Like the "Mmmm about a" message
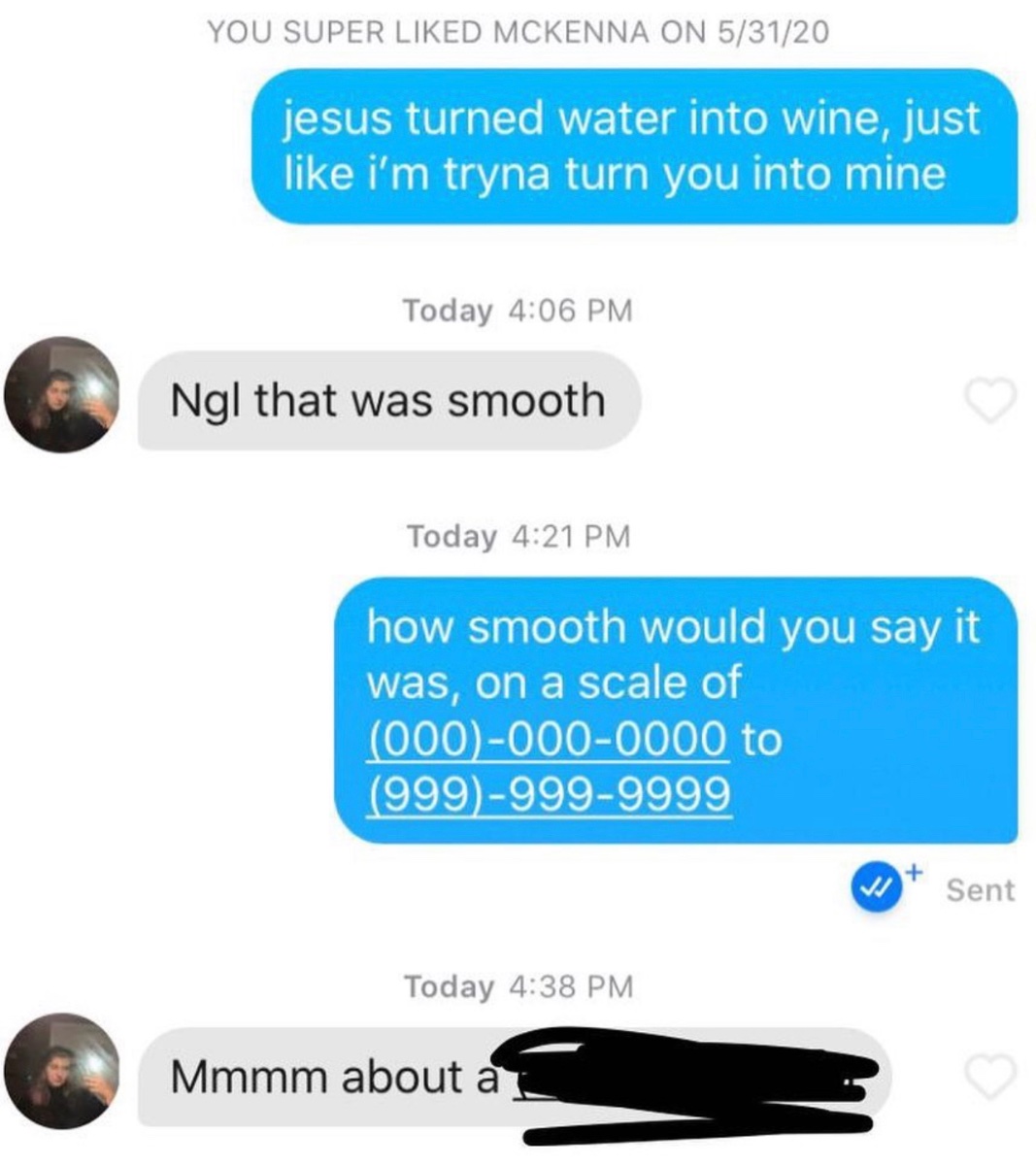The height and width of the screenshot is (1165, 1036). (x=989, y=1077)
